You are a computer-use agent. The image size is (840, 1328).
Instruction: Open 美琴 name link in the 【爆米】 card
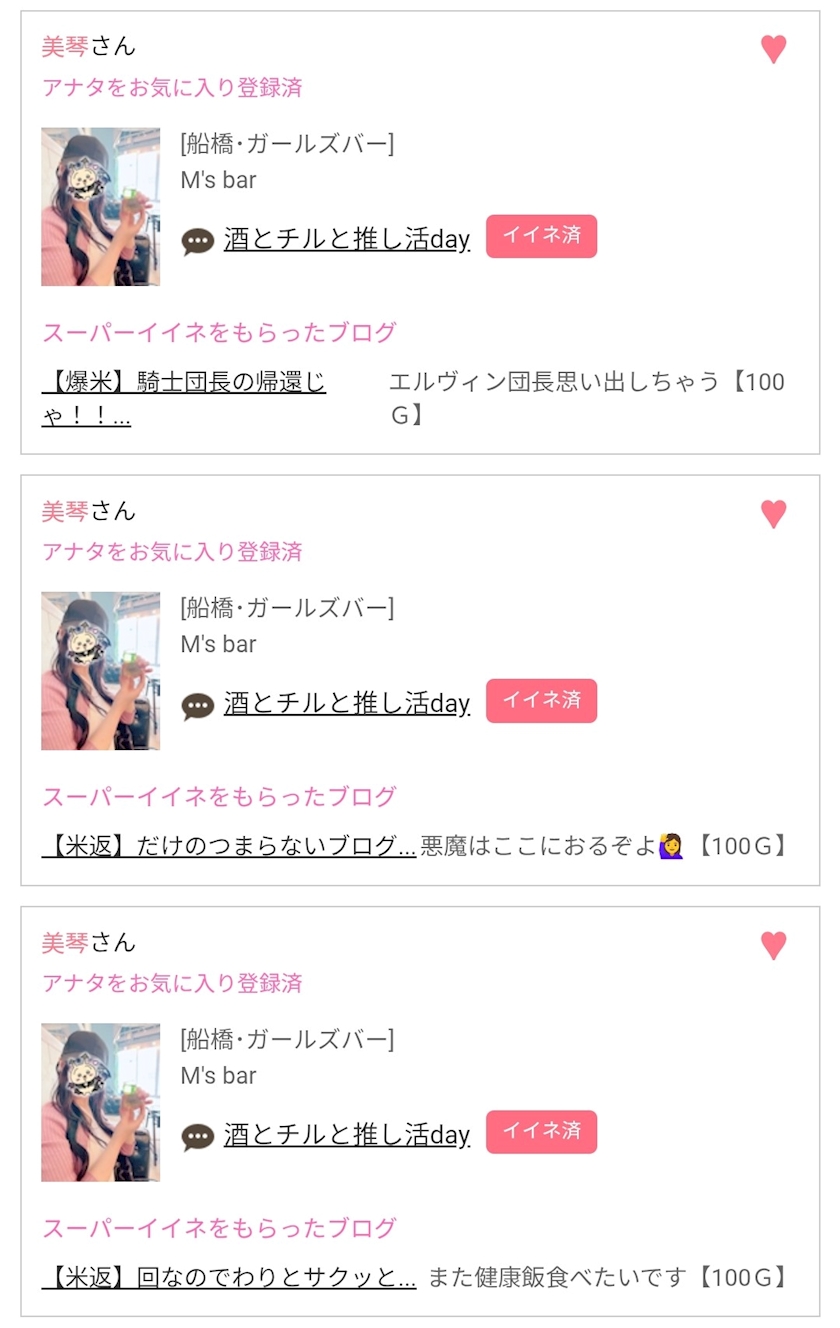click(65, 46)
